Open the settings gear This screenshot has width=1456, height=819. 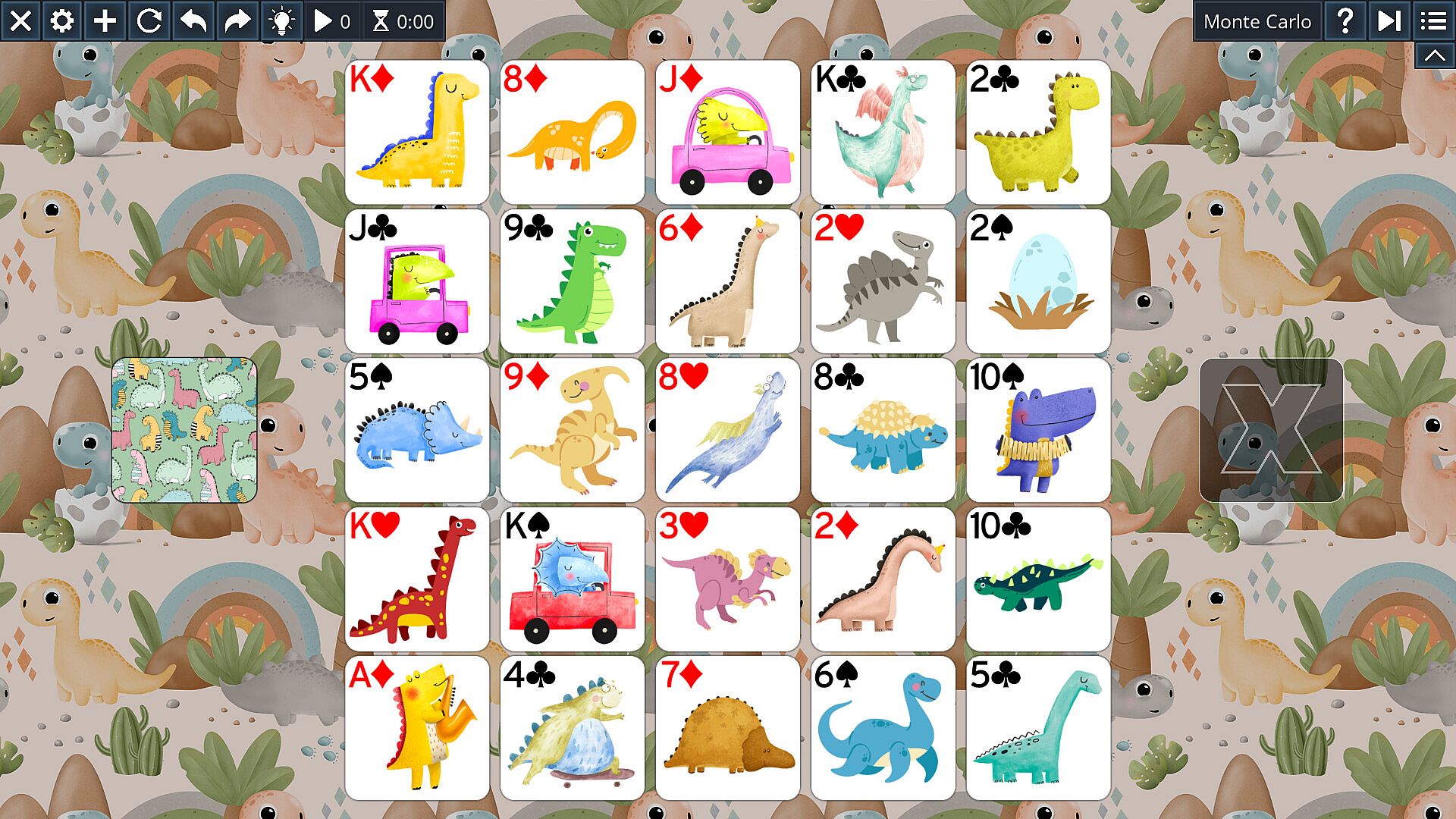point(62,21)
